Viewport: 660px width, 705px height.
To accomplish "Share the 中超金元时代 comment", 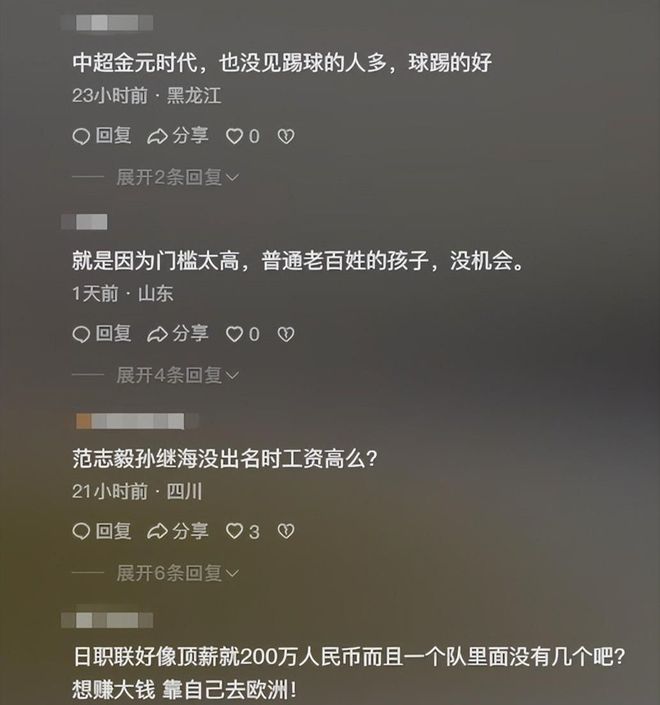I will click(x=178, y=136).
